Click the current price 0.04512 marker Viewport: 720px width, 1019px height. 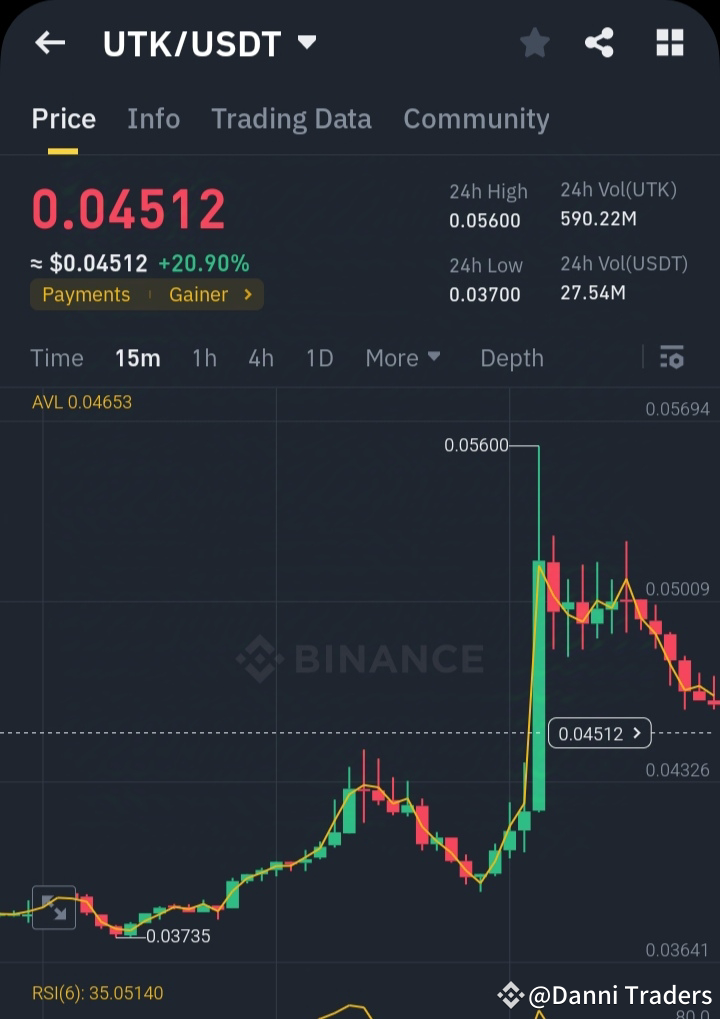click(599, 733)
